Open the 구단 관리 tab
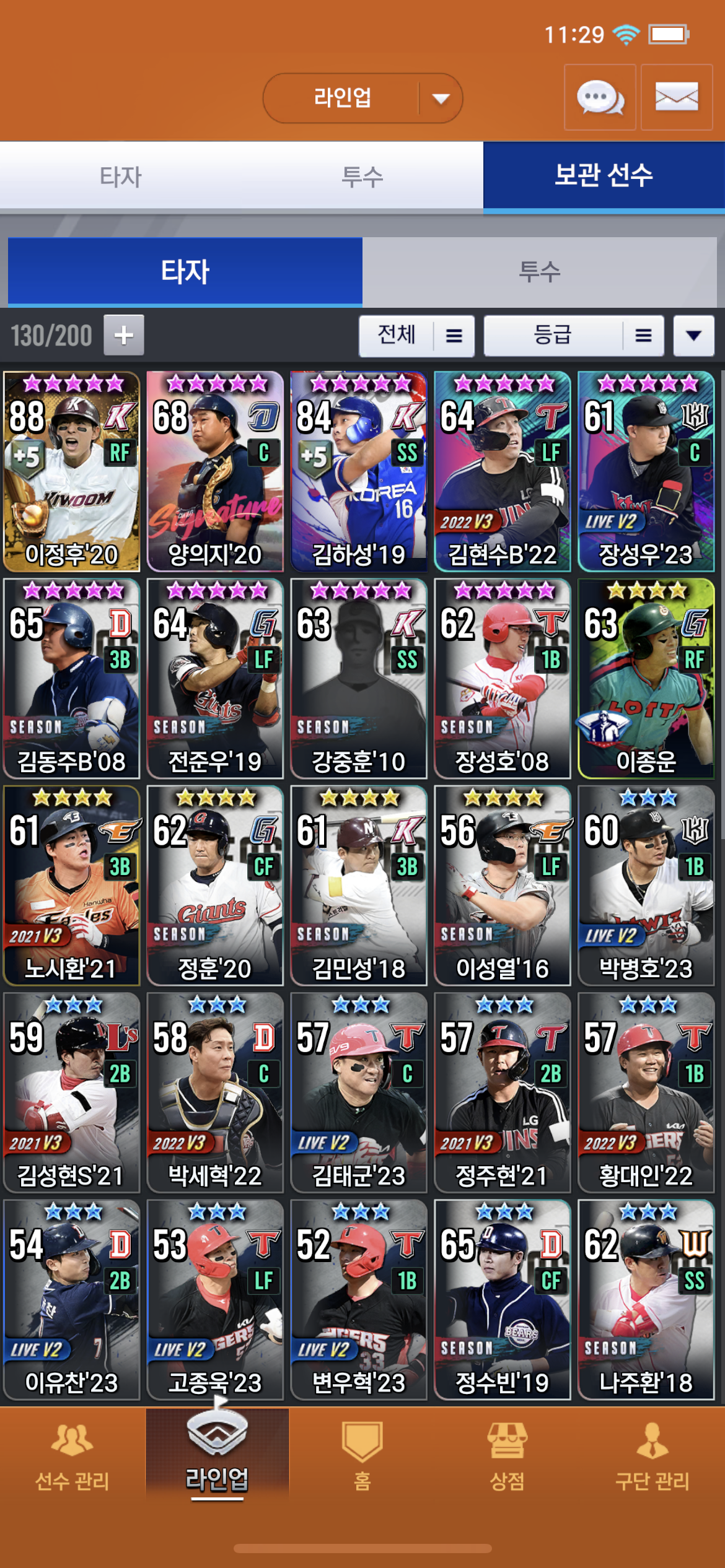The image size is (725, 1568). coord(652,1455)
